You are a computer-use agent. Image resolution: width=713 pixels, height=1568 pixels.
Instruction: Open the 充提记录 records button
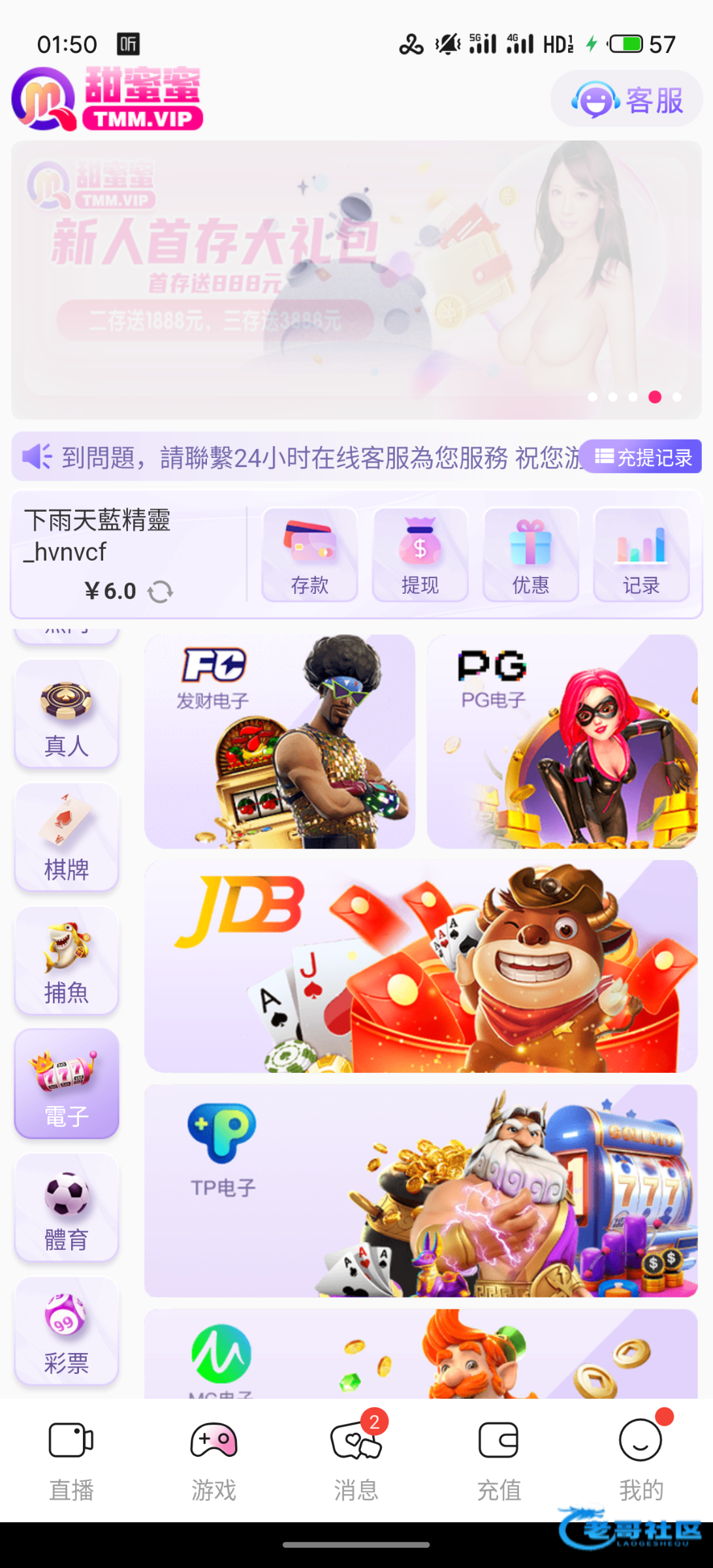click(641, 457)
